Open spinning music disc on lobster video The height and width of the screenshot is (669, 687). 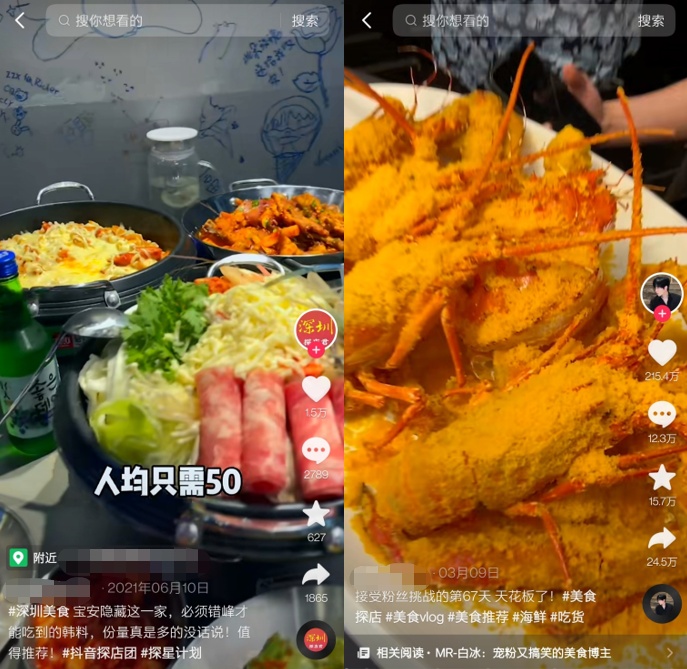coord(662,603)
